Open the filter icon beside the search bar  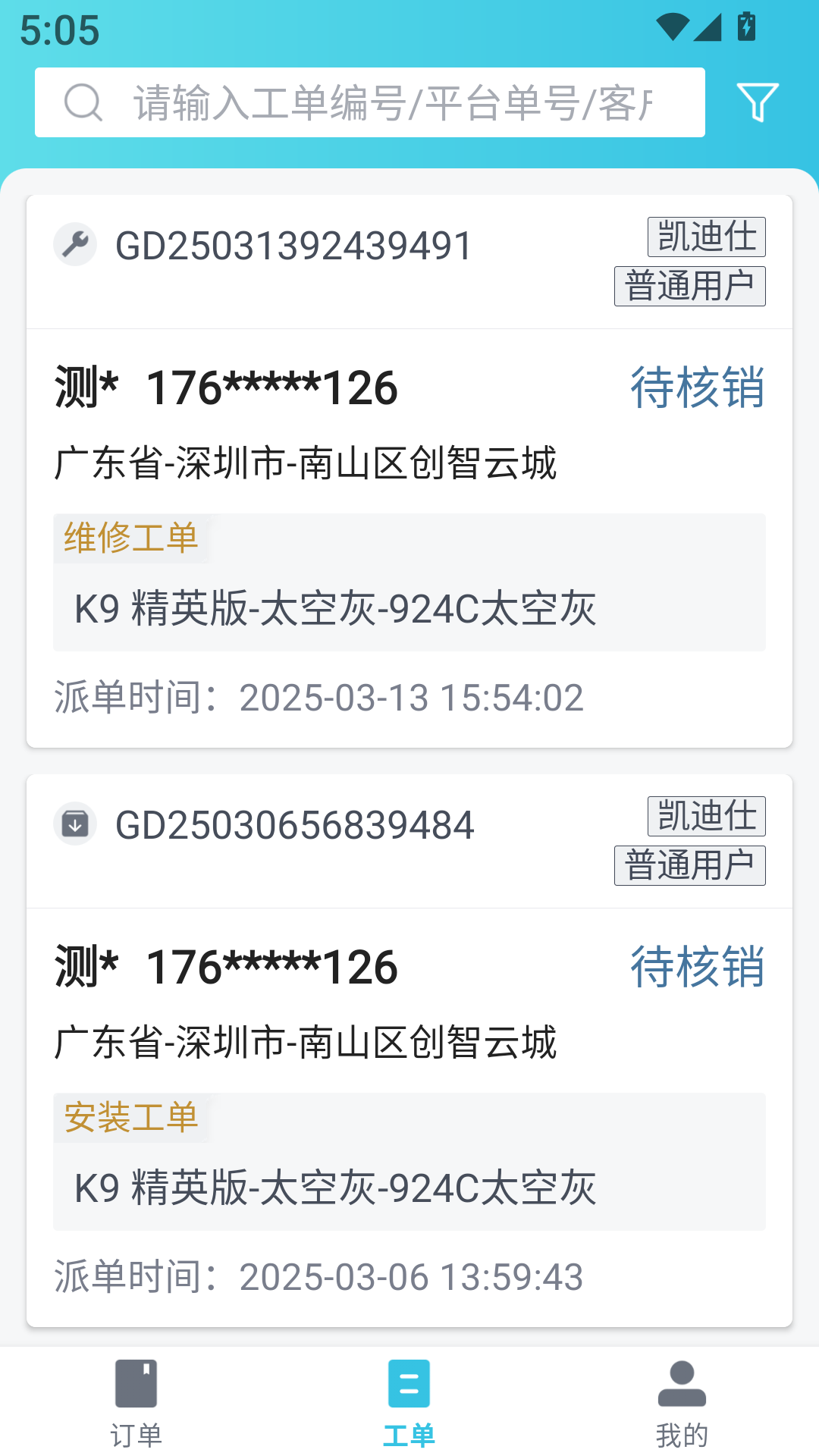pyautogui.click(x=757, y=102)
